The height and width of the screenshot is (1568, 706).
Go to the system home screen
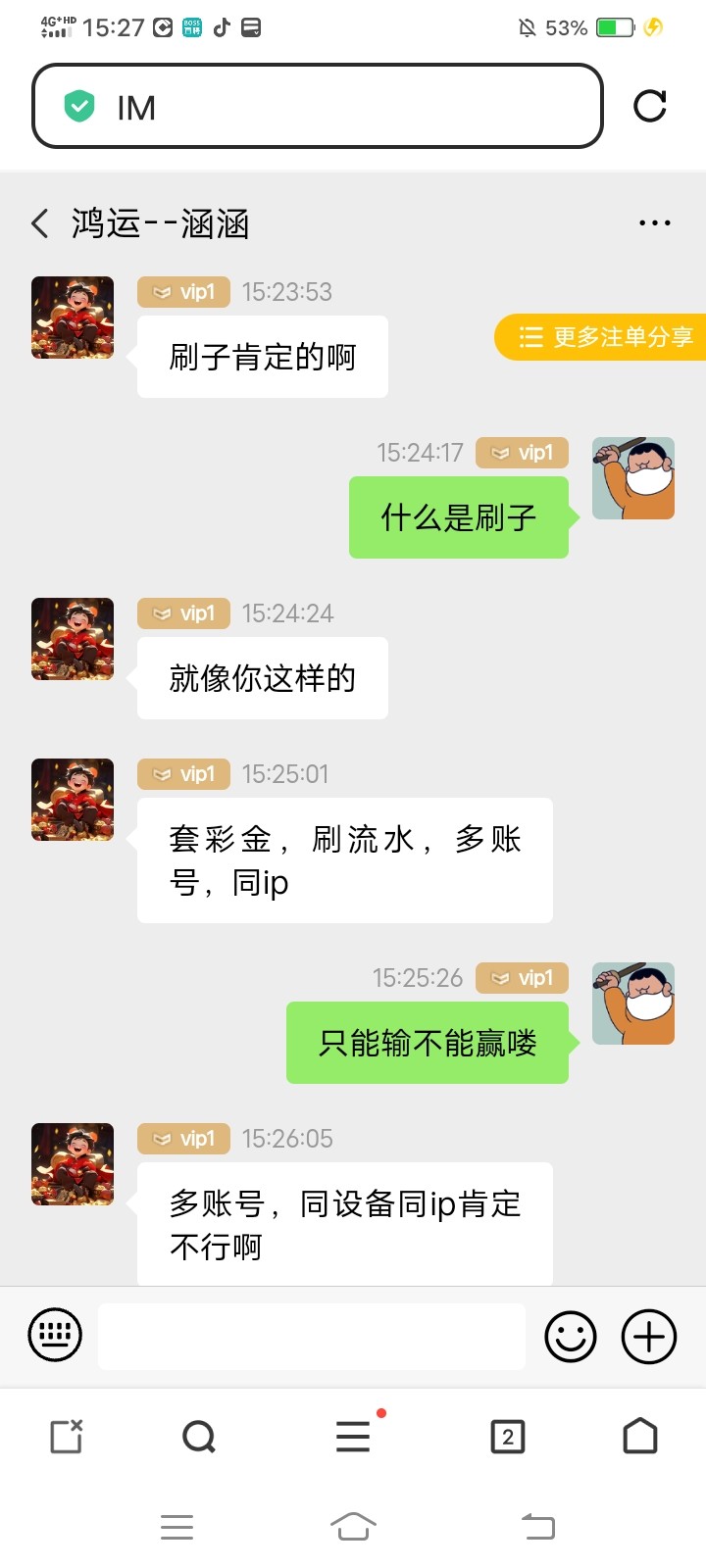[x=353, y=1527]
